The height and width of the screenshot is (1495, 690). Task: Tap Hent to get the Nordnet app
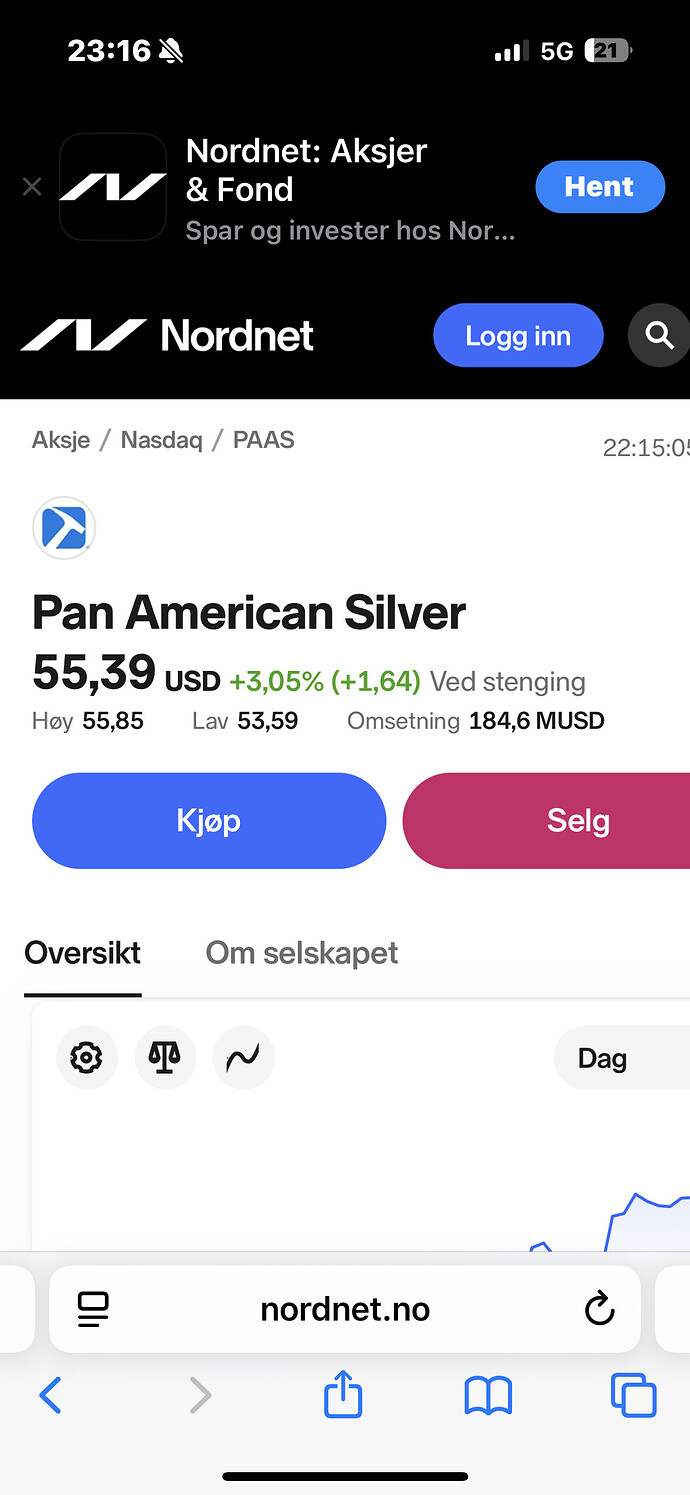pyautogui.click(x=599, y=187)
